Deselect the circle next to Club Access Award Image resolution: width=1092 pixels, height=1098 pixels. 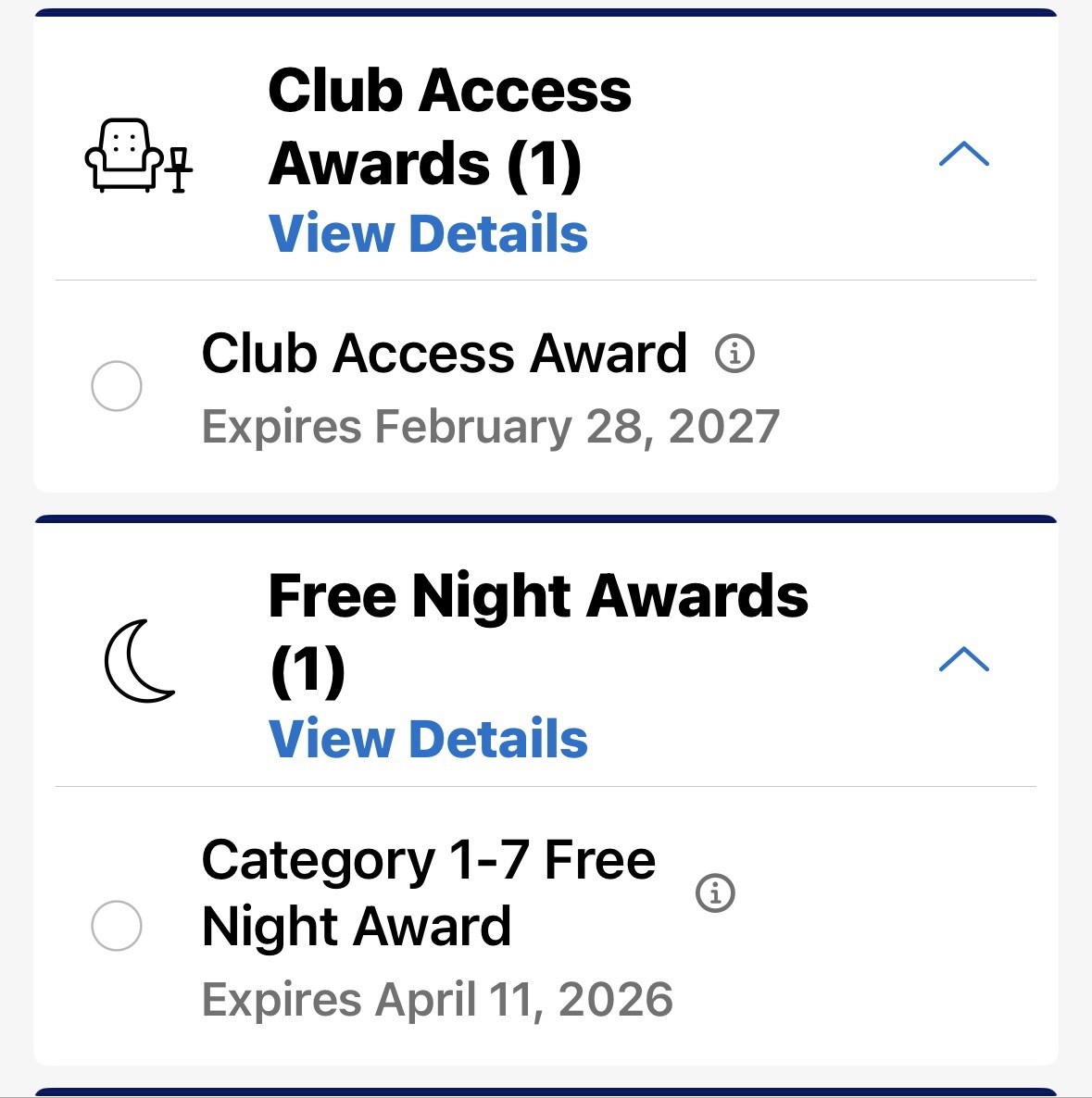point(119,385)
